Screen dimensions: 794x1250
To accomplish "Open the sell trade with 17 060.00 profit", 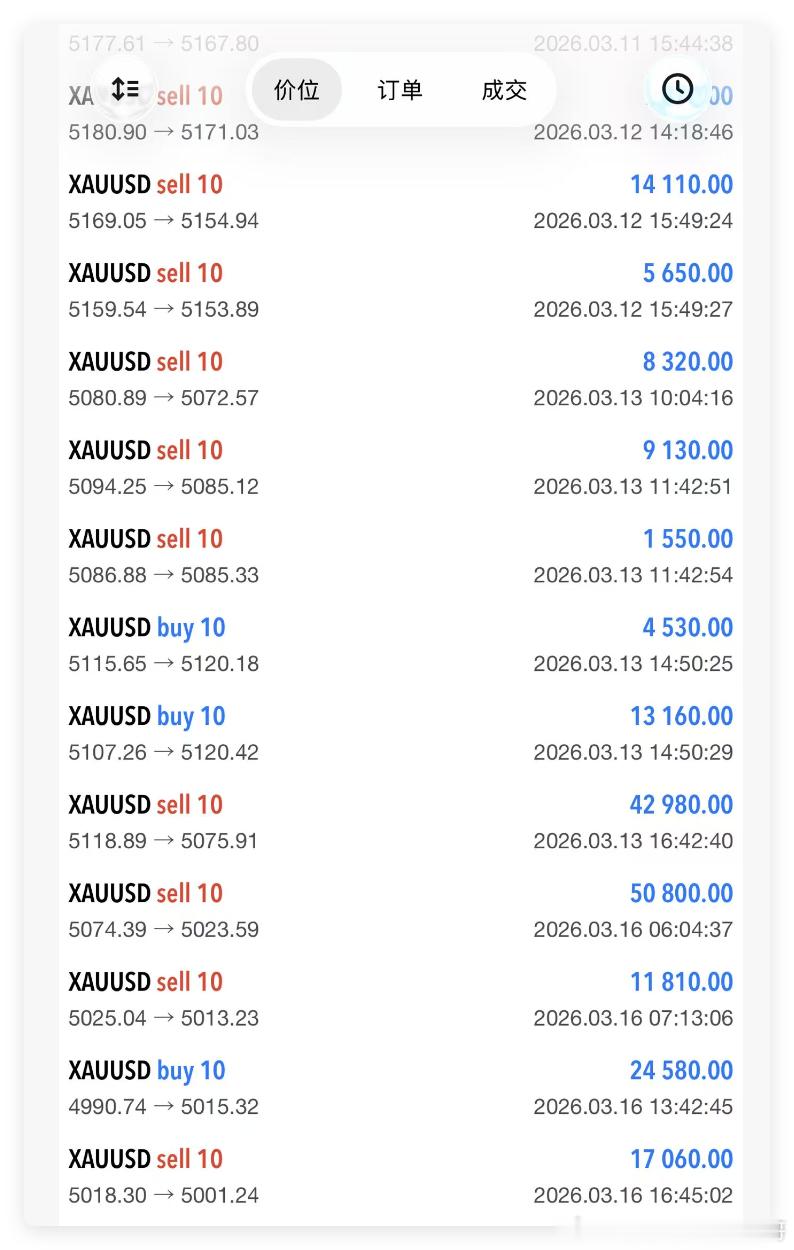I will (x=400, y=1176).
